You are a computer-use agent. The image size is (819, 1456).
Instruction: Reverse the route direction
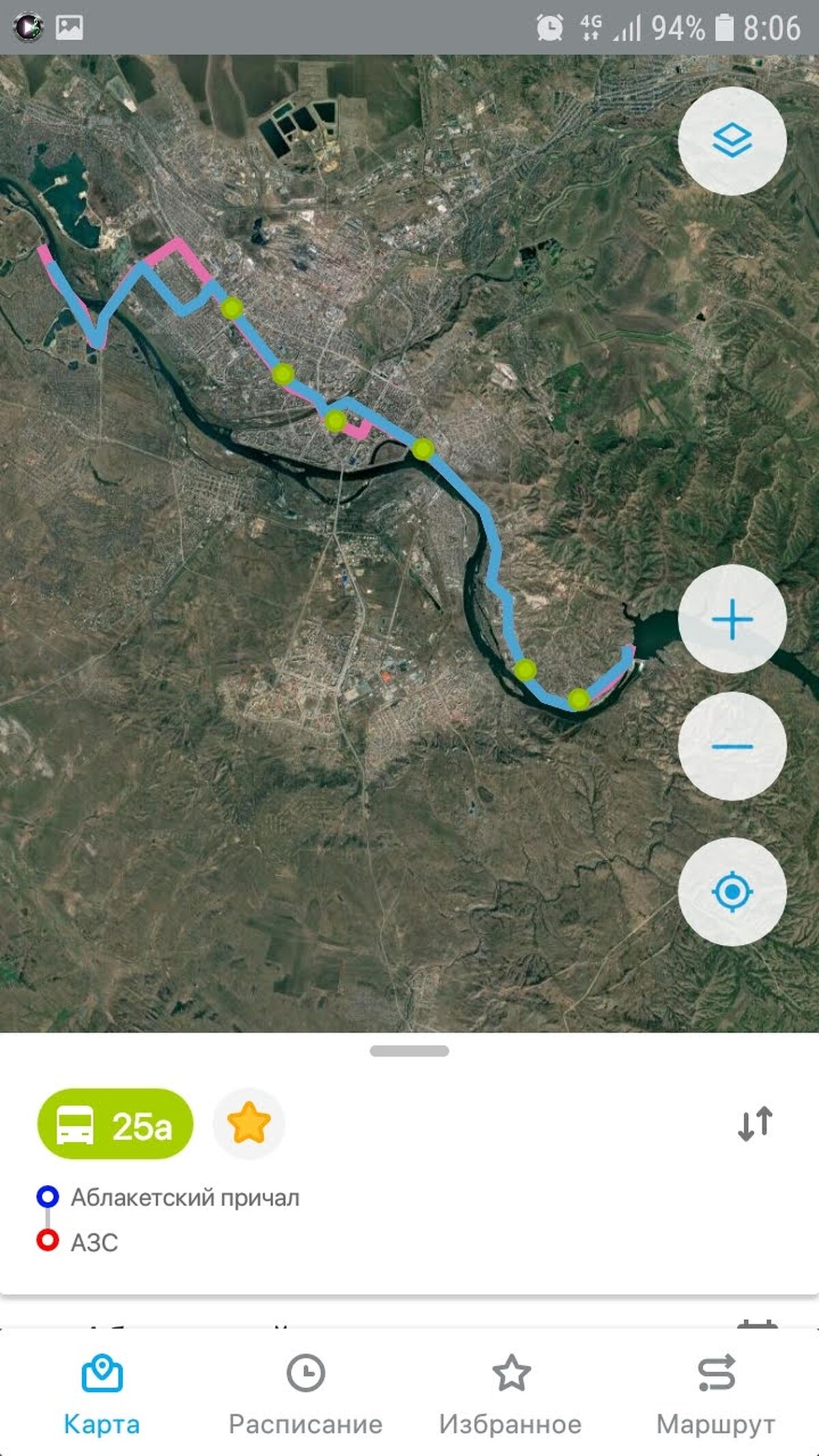click(755, 1124)
